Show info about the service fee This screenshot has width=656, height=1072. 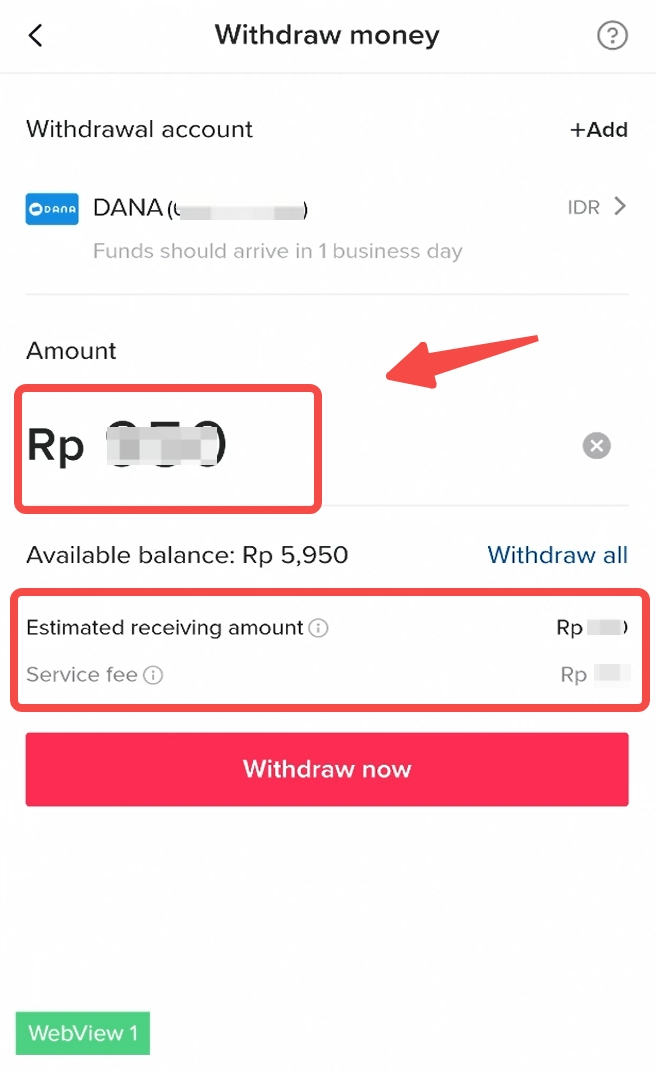click(153, 675)
